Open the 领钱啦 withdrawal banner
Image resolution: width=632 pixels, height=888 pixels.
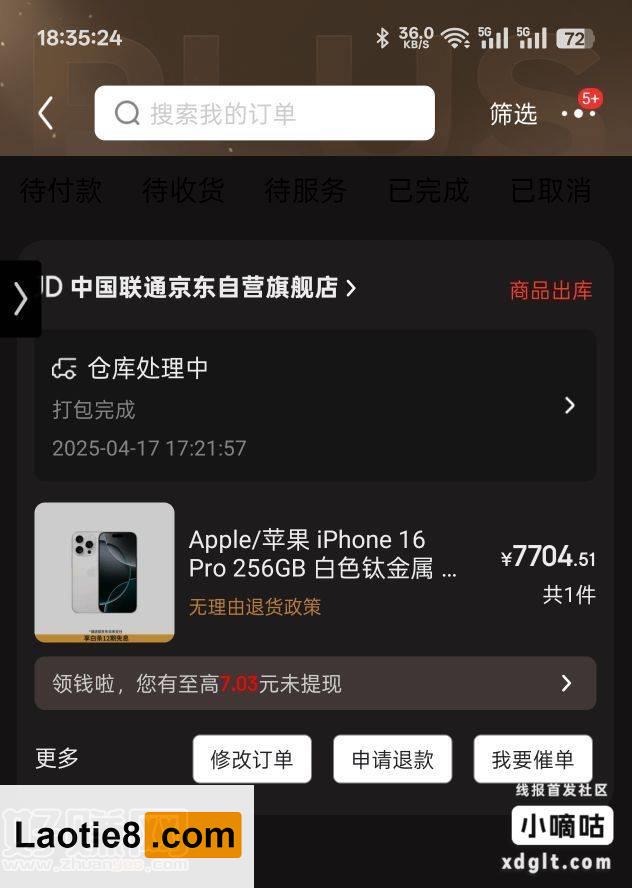point(315,683)
